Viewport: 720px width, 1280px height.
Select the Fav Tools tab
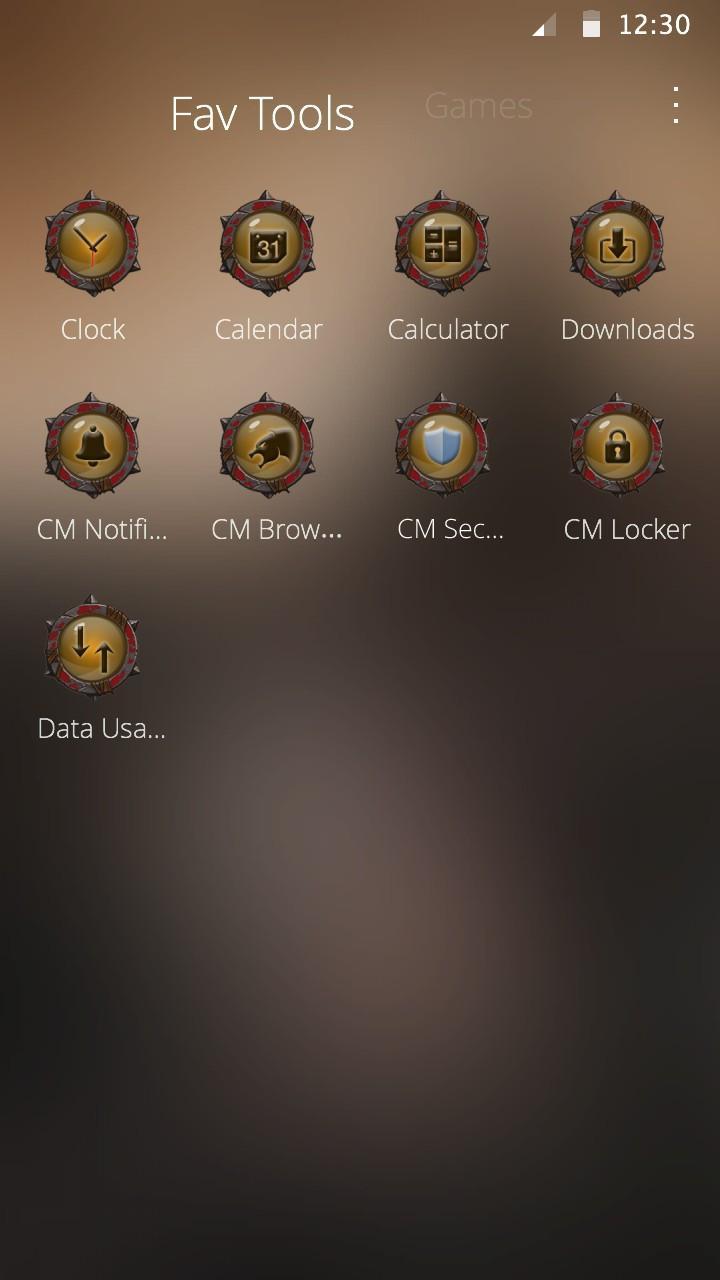coord(262,114)
